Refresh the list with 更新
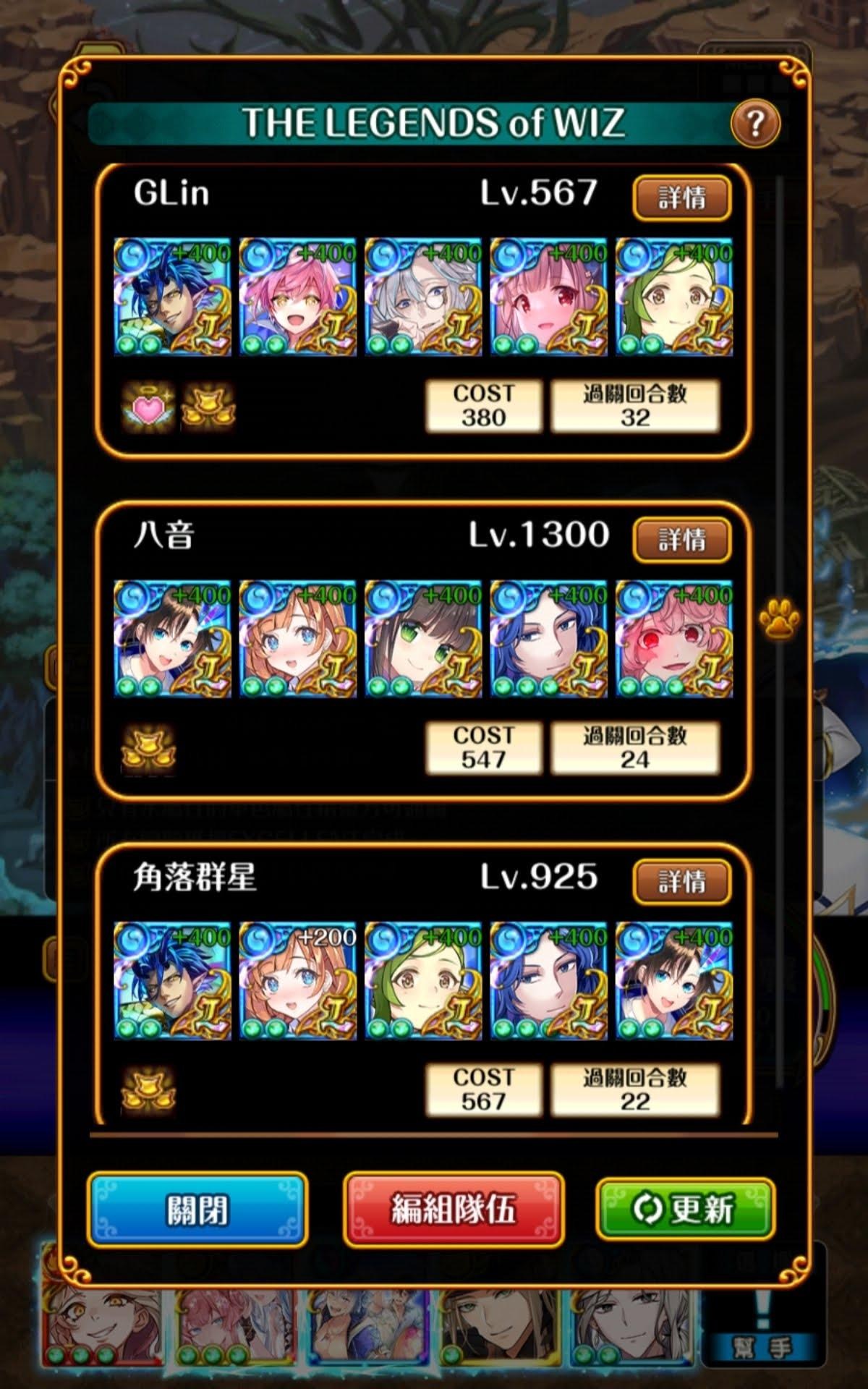 point(685,1208)
